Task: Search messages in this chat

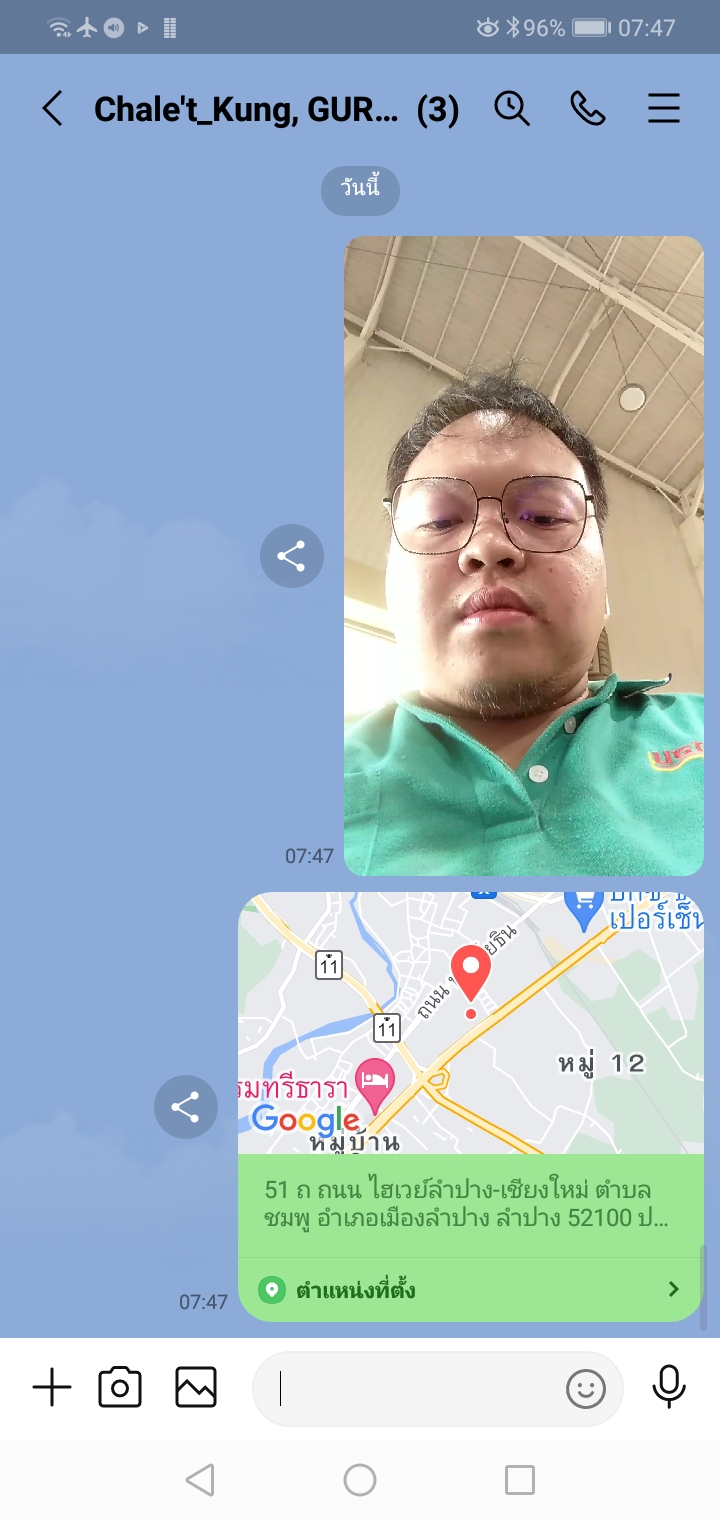Action: pyautogui.click(x=512, y=109)
